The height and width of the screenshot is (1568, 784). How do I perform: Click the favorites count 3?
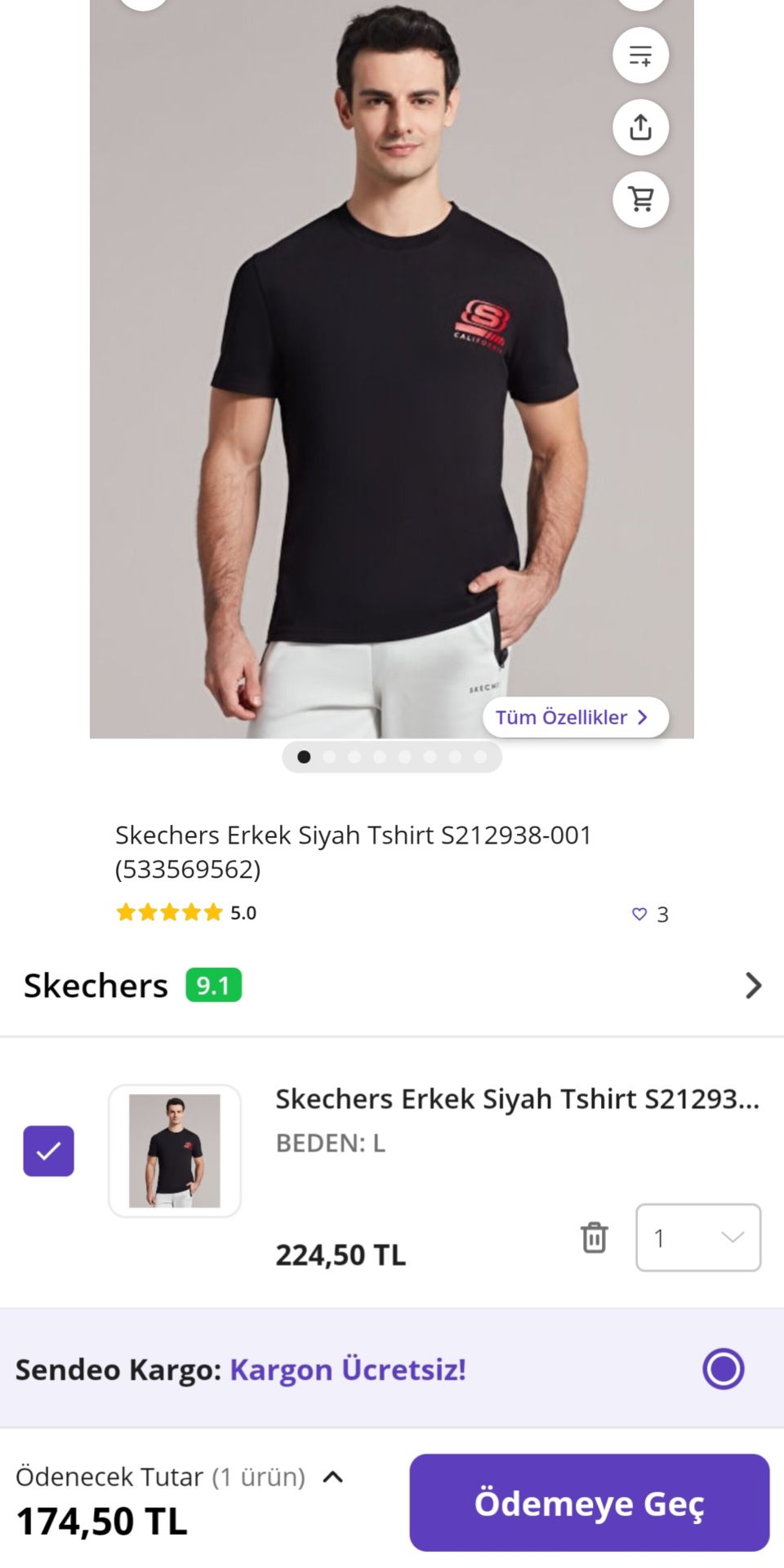pos(661,914)
